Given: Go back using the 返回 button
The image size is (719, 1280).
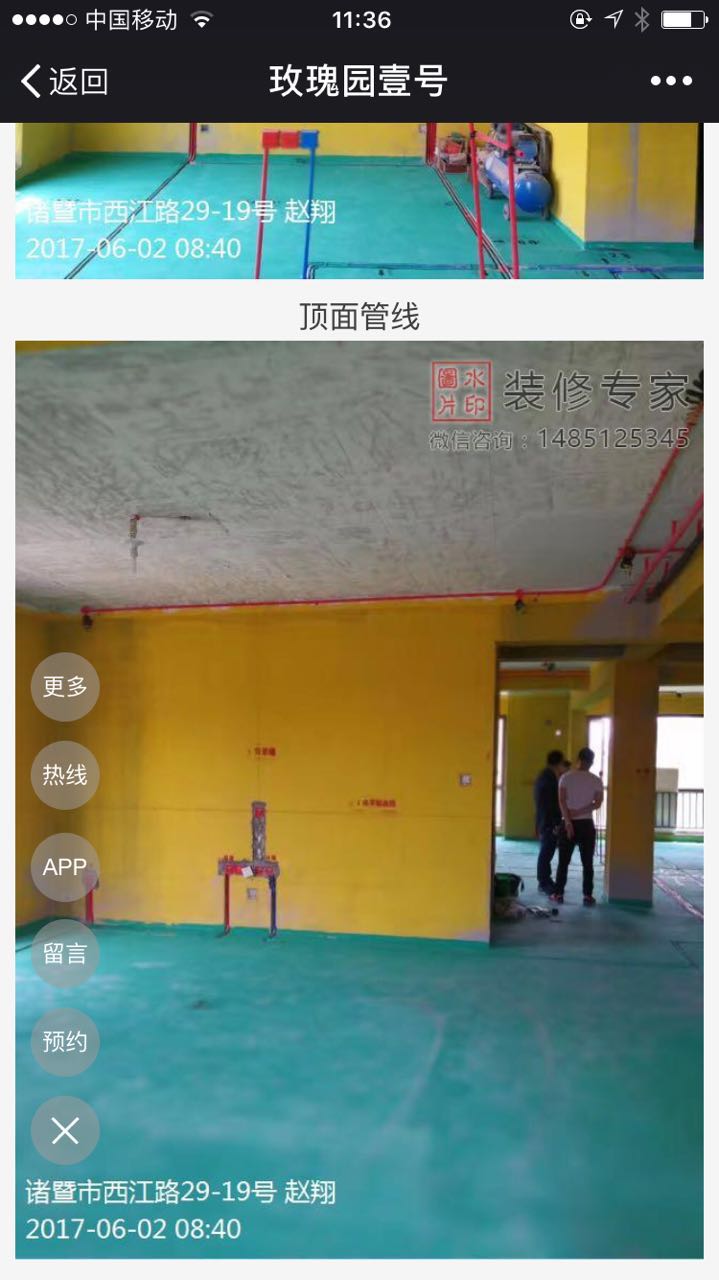Looking at the screenshot, I should click(x=64, y=81).
